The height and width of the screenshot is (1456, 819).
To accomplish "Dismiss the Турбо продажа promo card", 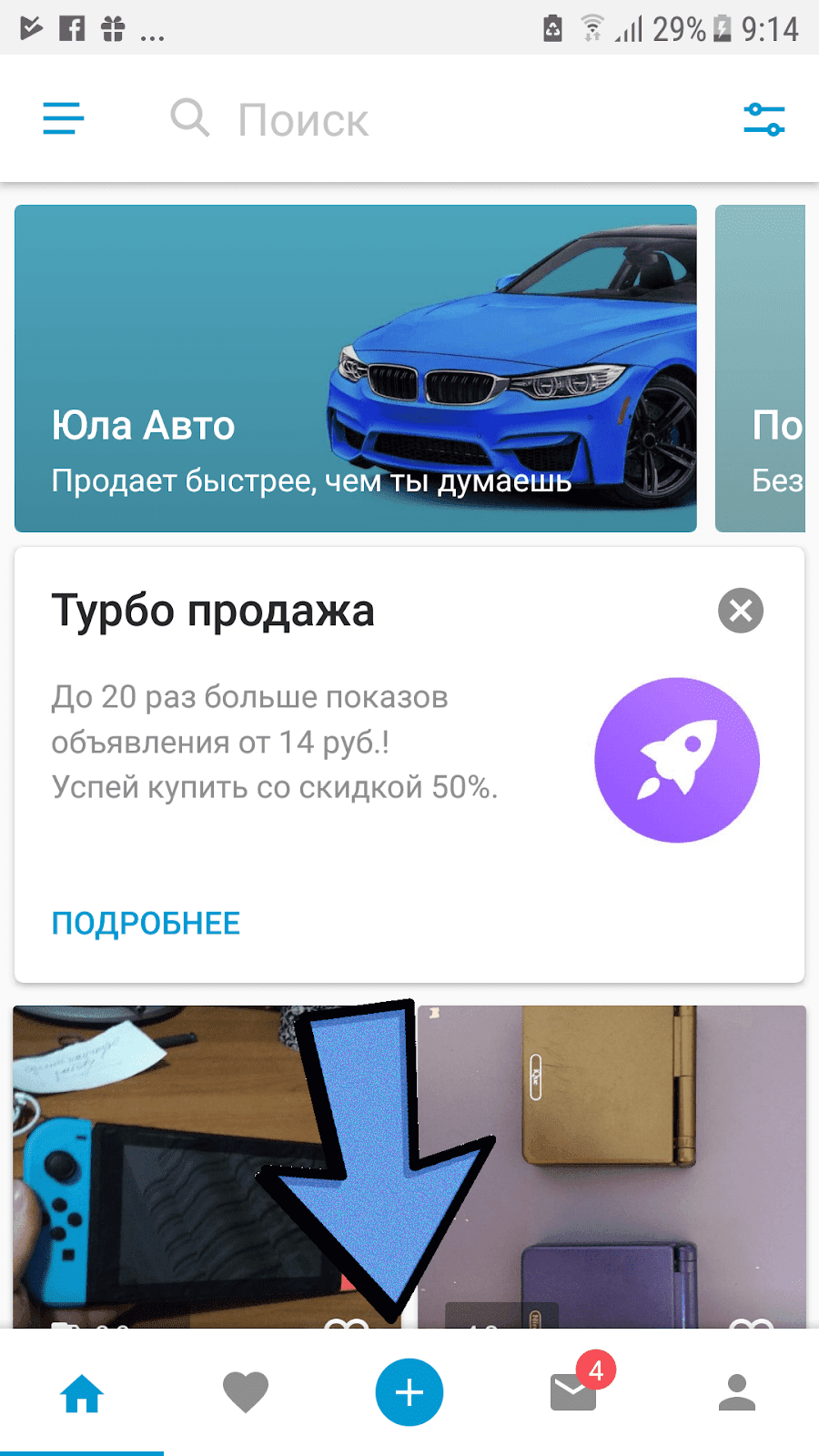I will [740, 611].
